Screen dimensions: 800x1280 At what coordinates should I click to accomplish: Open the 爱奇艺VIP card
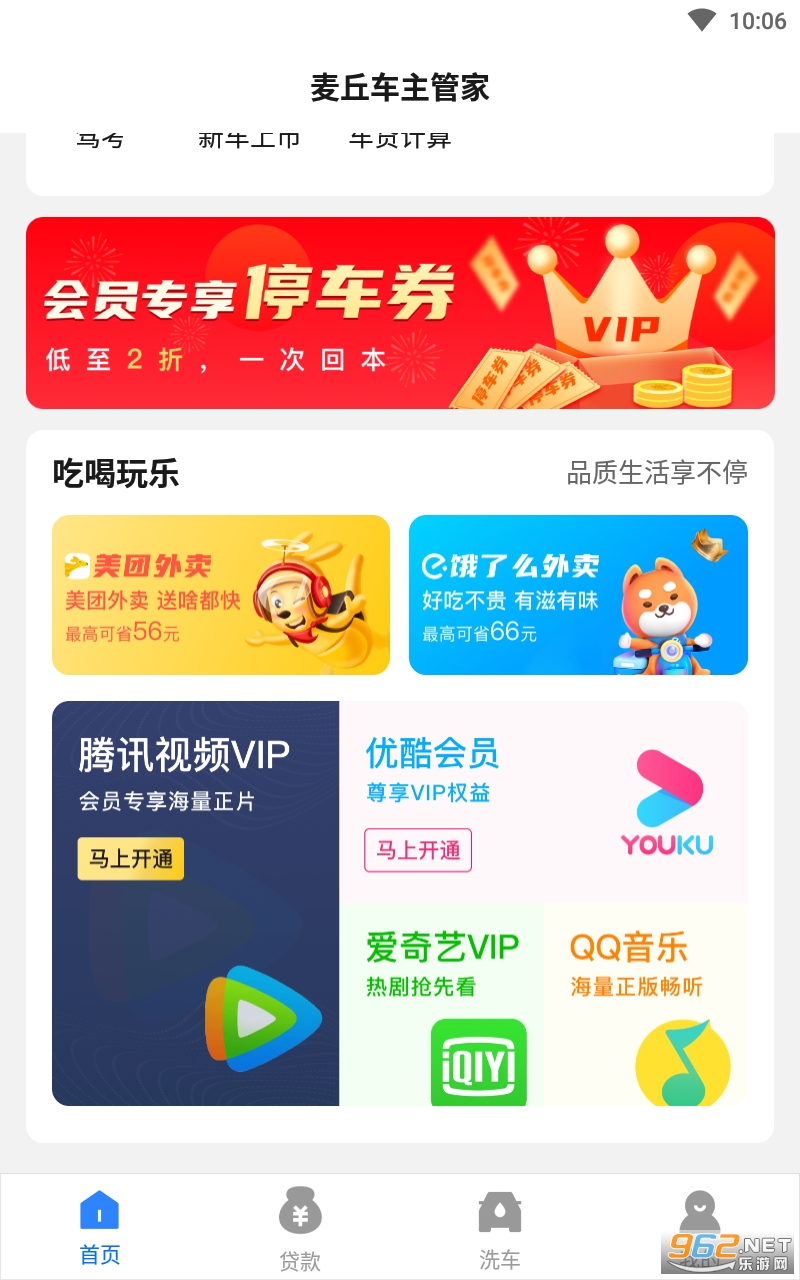point(442,1004)
